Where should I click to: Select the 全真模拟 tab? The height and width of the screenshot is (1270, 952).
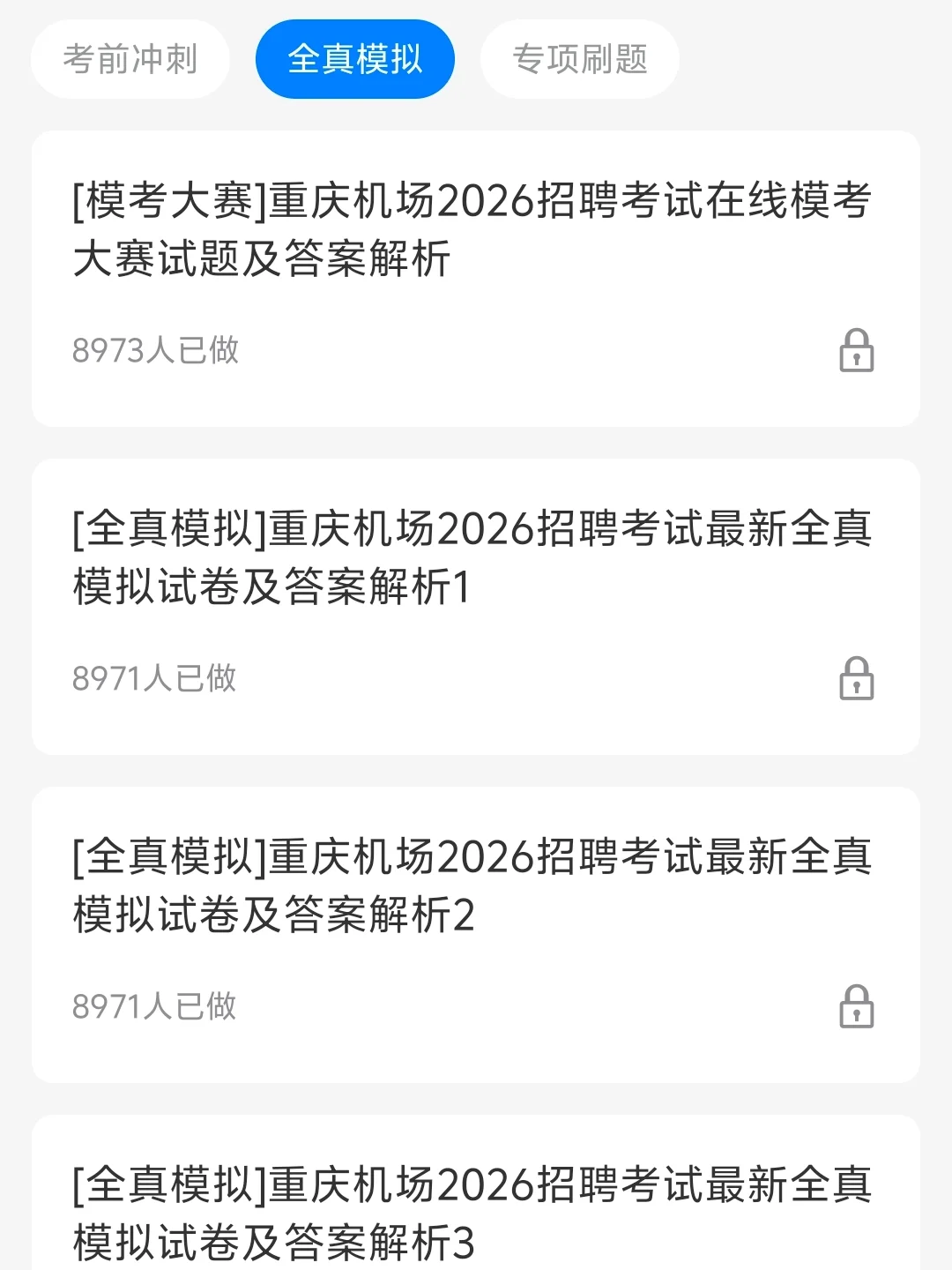tap(354, 59)
